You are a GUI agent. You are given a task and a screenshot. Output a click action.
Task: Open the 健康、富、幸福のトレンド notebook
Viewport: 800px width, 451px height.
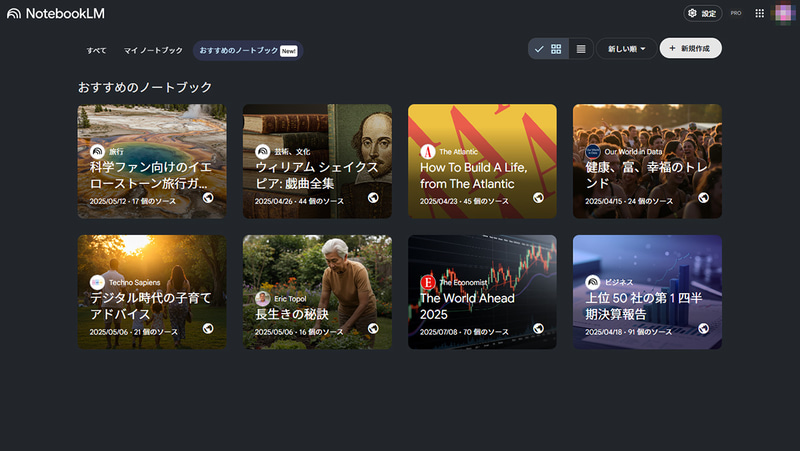tap(647, 161)
